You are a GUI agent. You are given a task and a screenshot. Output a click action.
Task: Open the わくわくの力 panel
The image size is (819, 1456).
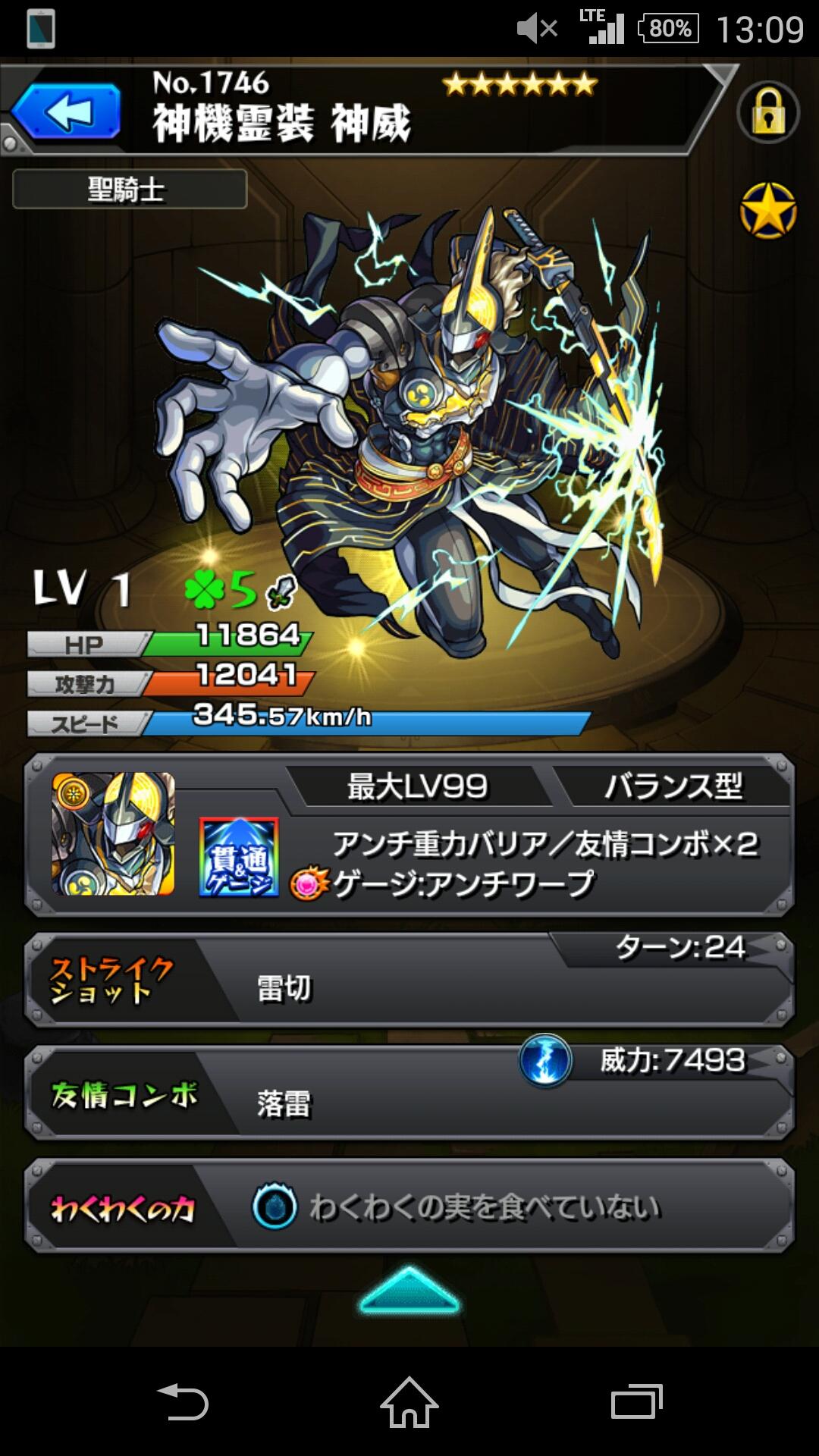(409, 1206)
